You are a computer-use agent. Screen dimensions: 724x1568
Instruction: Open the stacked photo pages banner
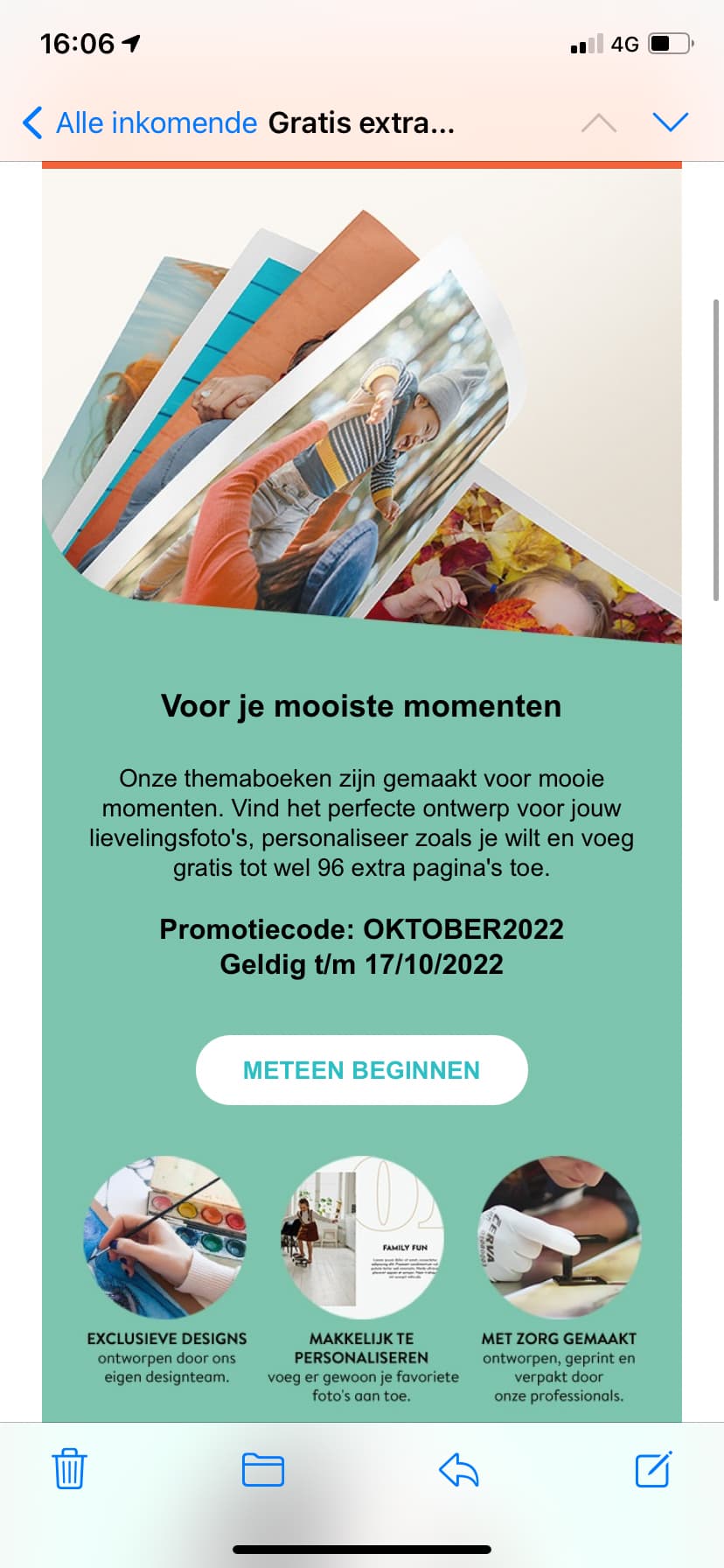pos(361,407)
